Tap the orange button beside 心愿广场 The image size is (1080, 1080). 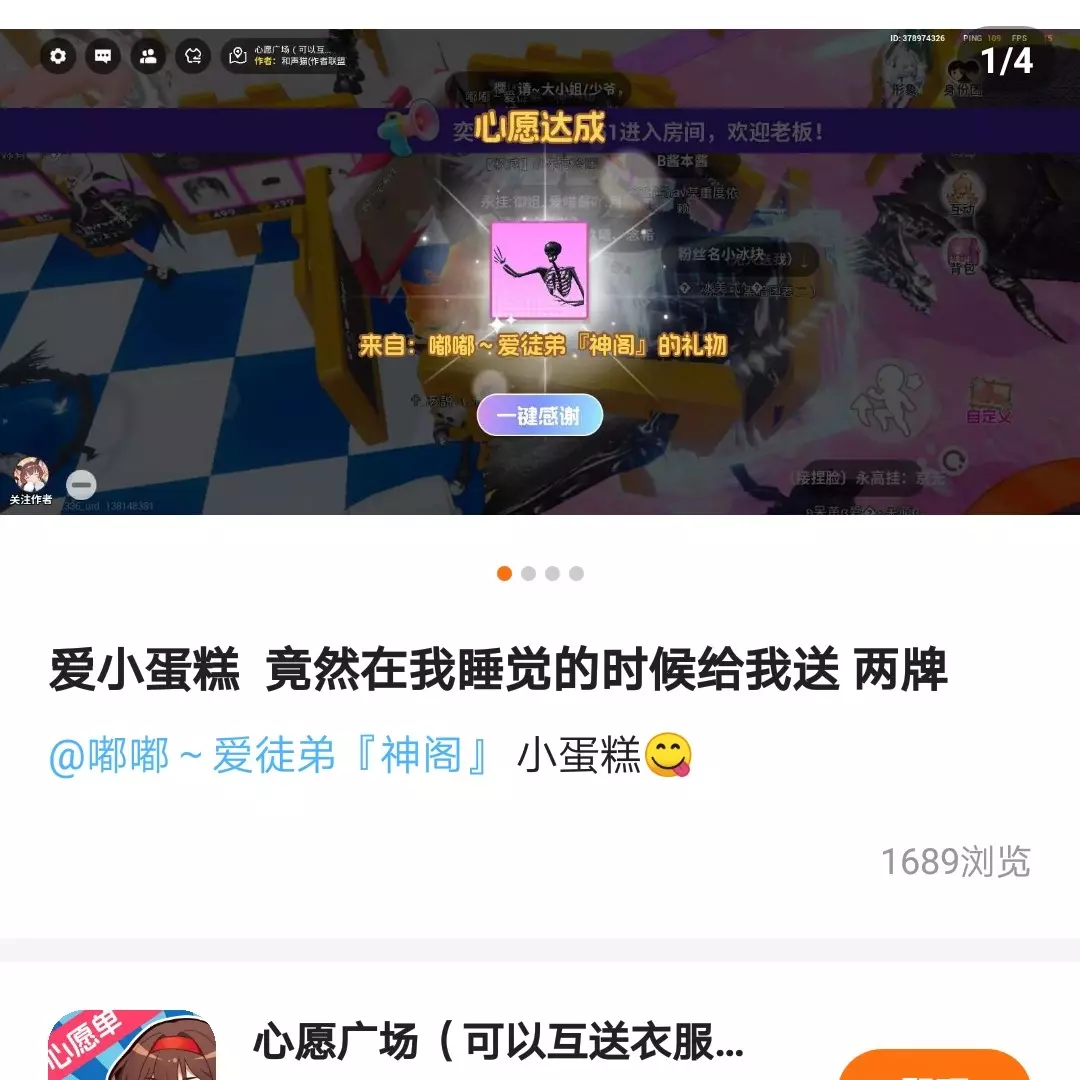coord(934,1066)
